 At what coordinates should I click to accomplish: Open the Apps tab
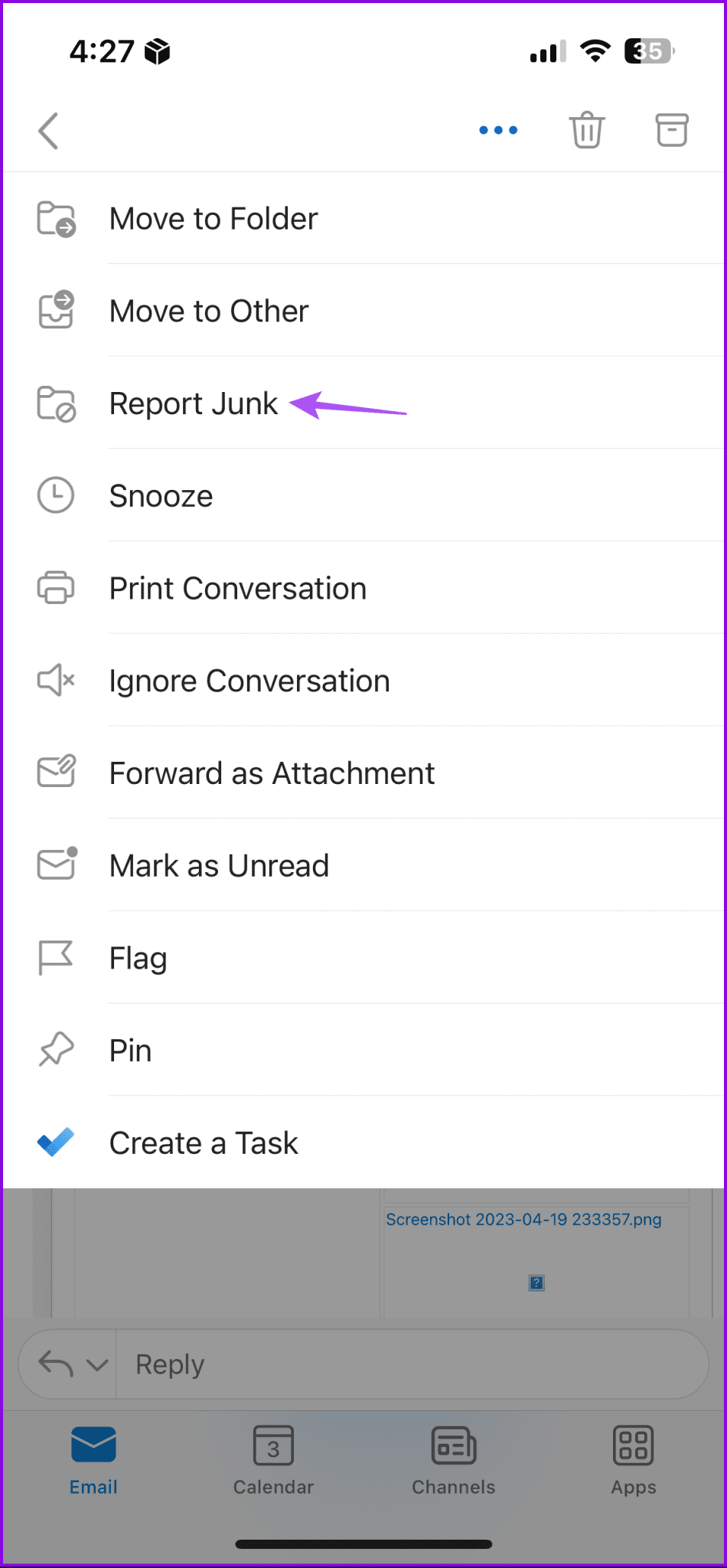[x=633, y=1459]
